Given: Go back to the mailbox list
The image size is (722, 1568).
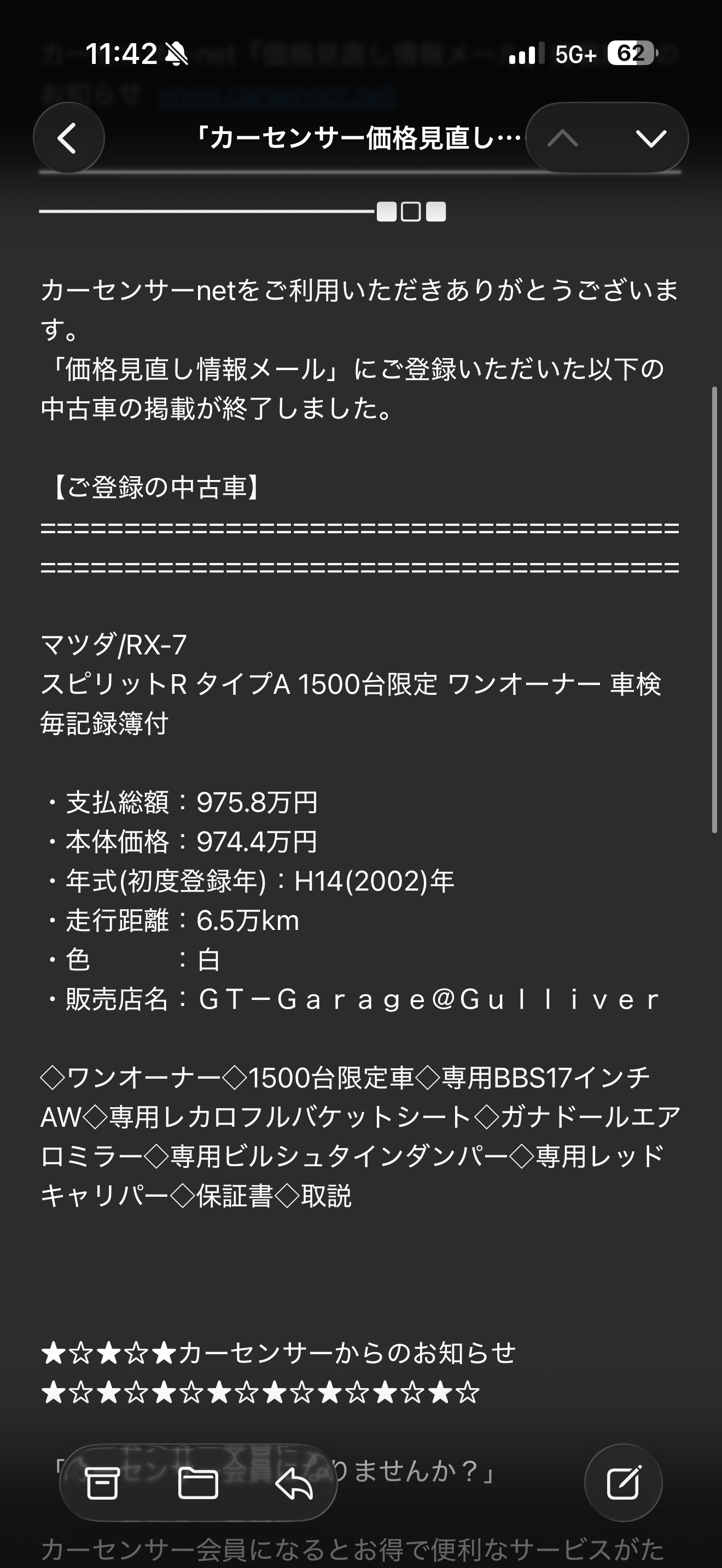Looking at the screenshot, I should (68, 138).
